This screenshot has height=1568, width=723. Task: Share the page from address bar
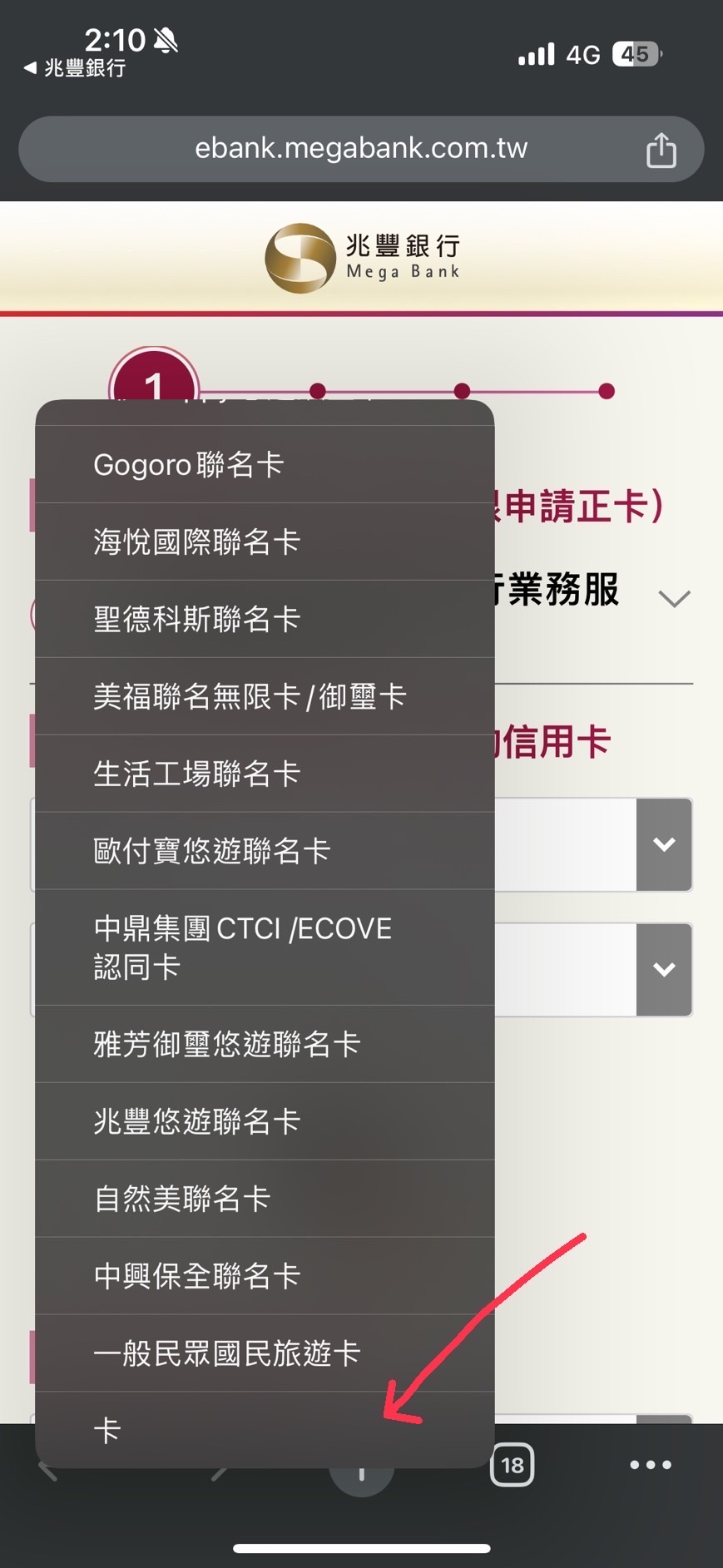tap(661, 150)
